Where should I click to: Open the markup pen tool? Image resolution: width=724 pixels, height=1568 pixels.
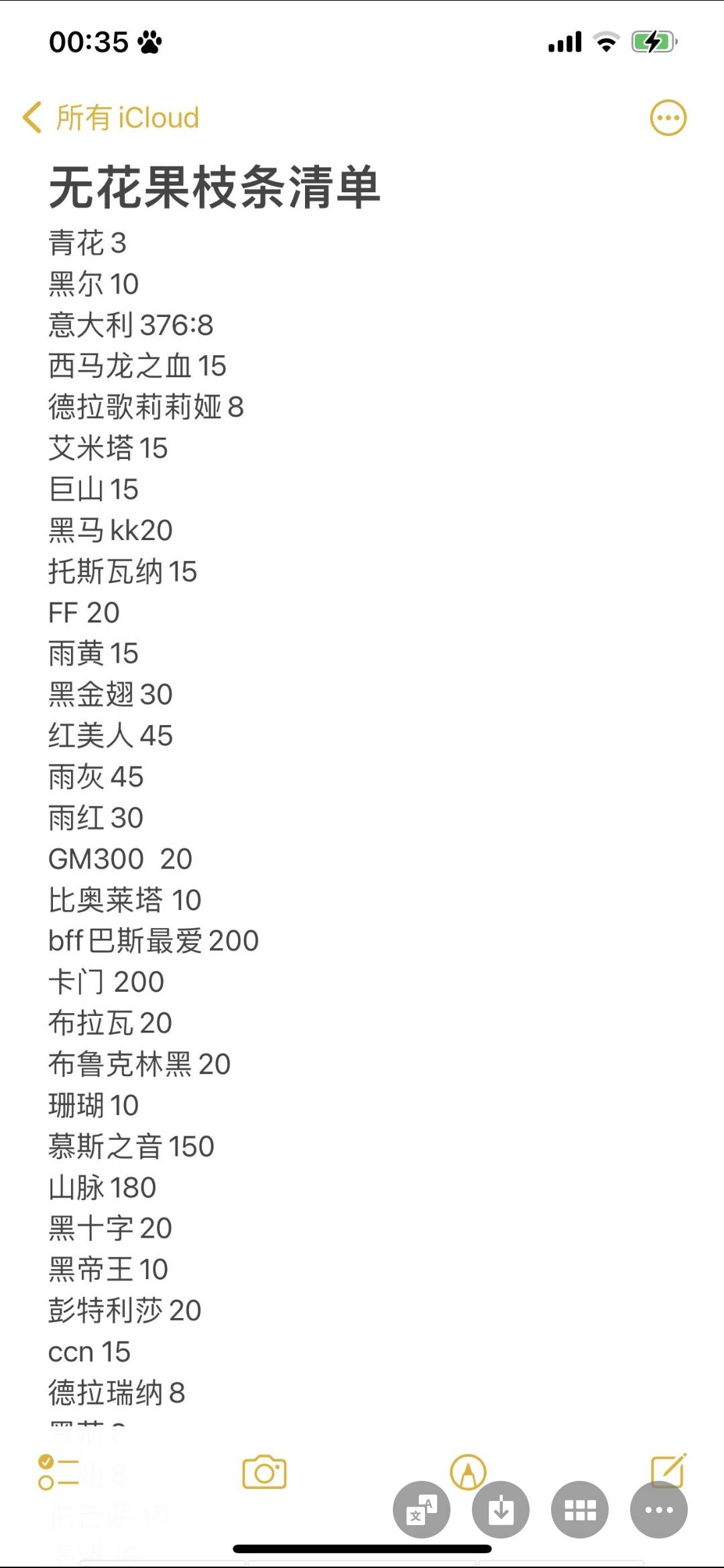[x=468, y=1471]
